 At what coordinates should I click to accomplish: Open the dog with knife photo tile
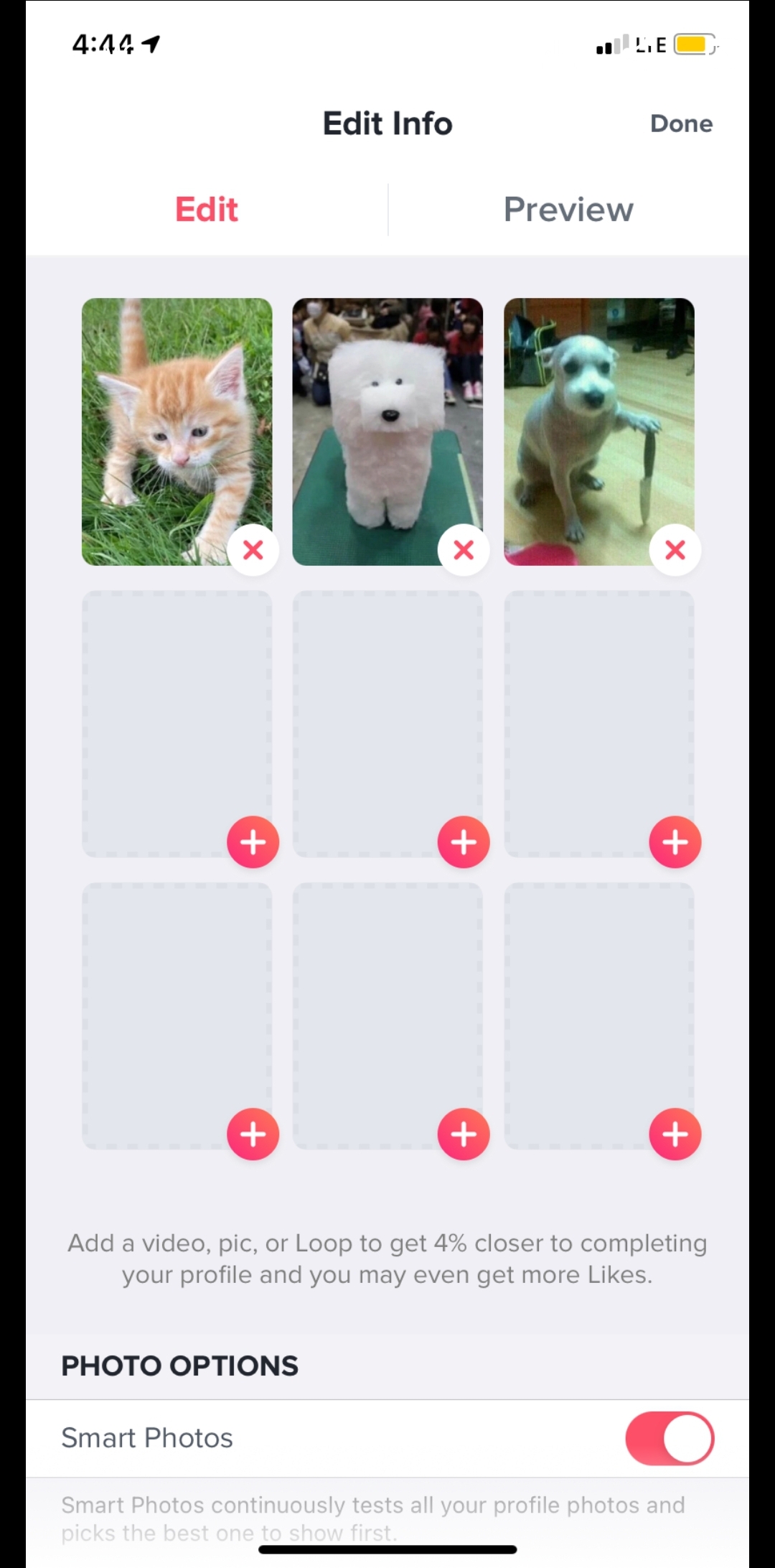click(x=599, y=431)
